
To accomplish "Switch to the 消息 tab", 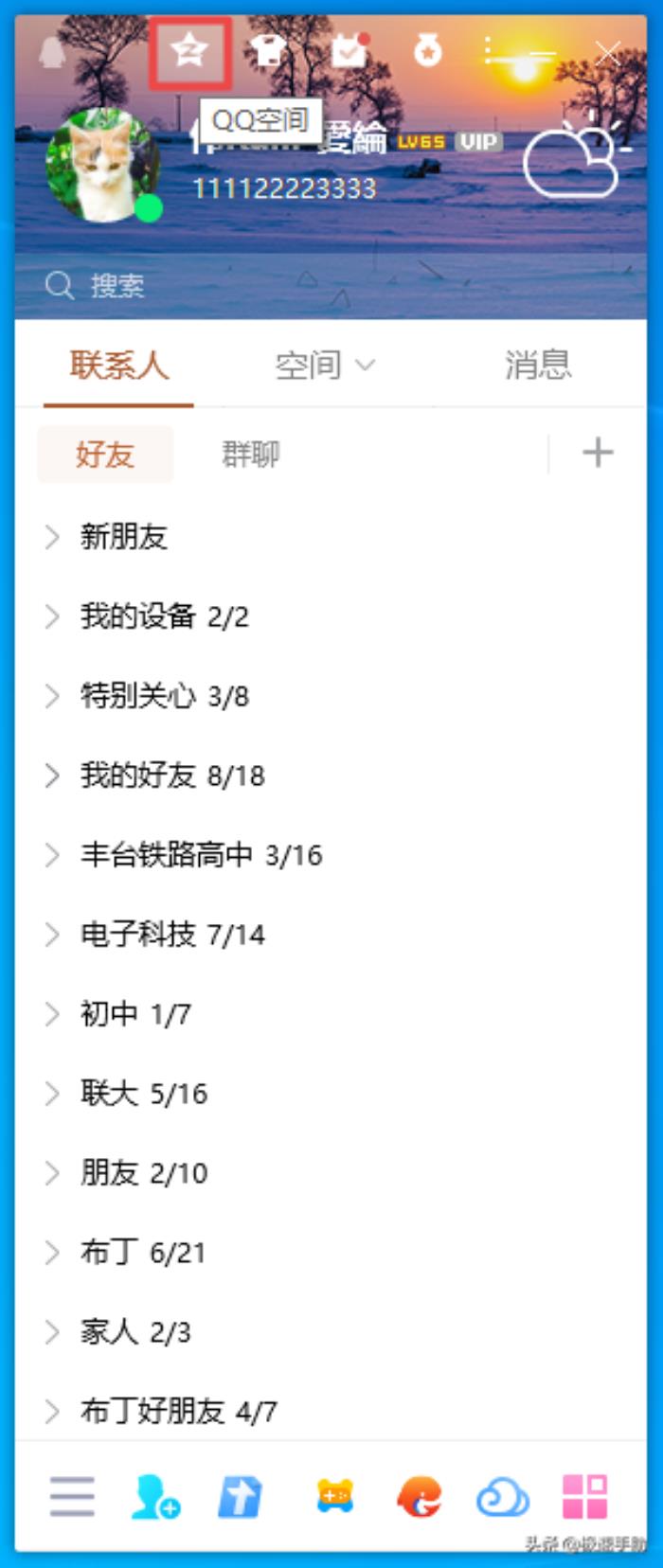I will pyautogui.click(x=537, y=365).
